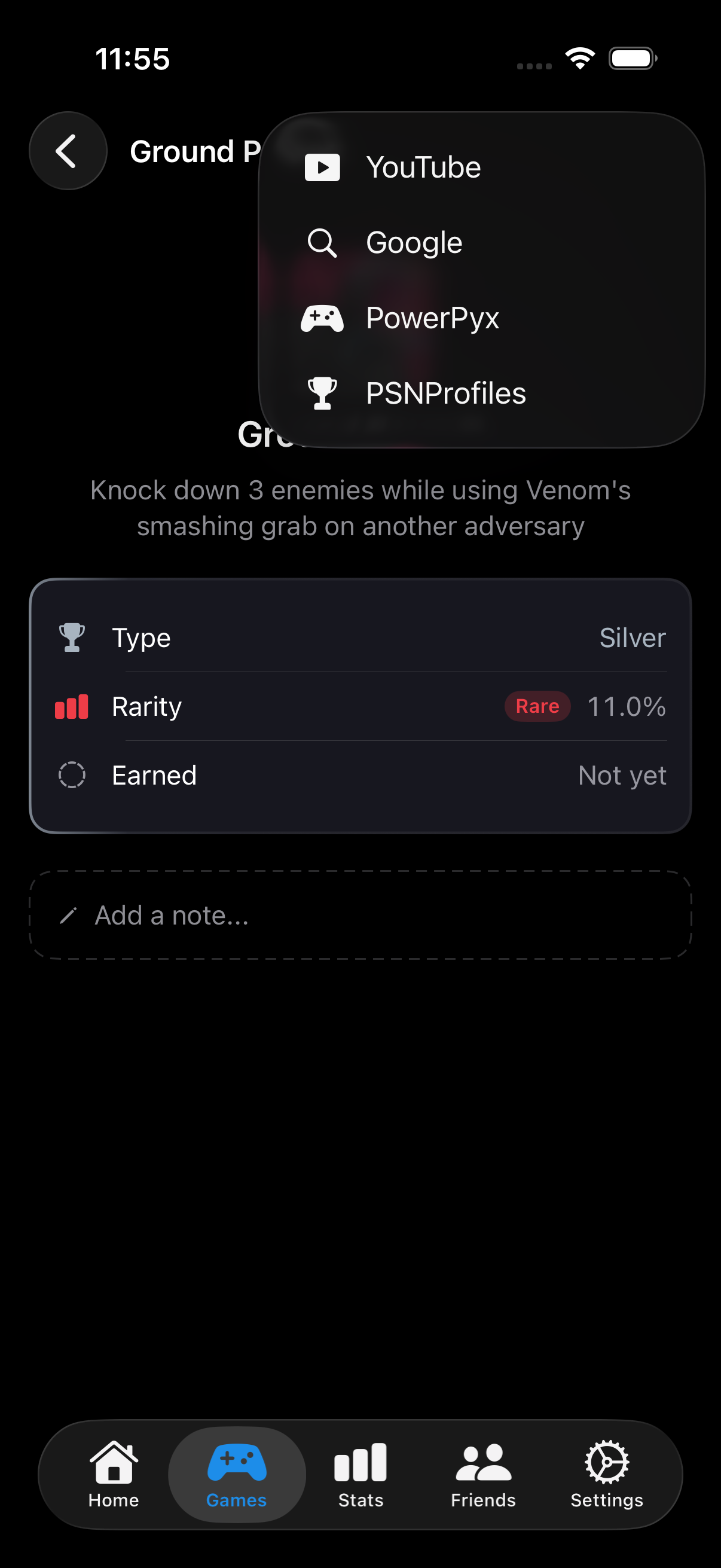Select YouTube from the popup menu
This screenshot has height=1568, width=721.
pyautogui.click(x=422, y=167)
